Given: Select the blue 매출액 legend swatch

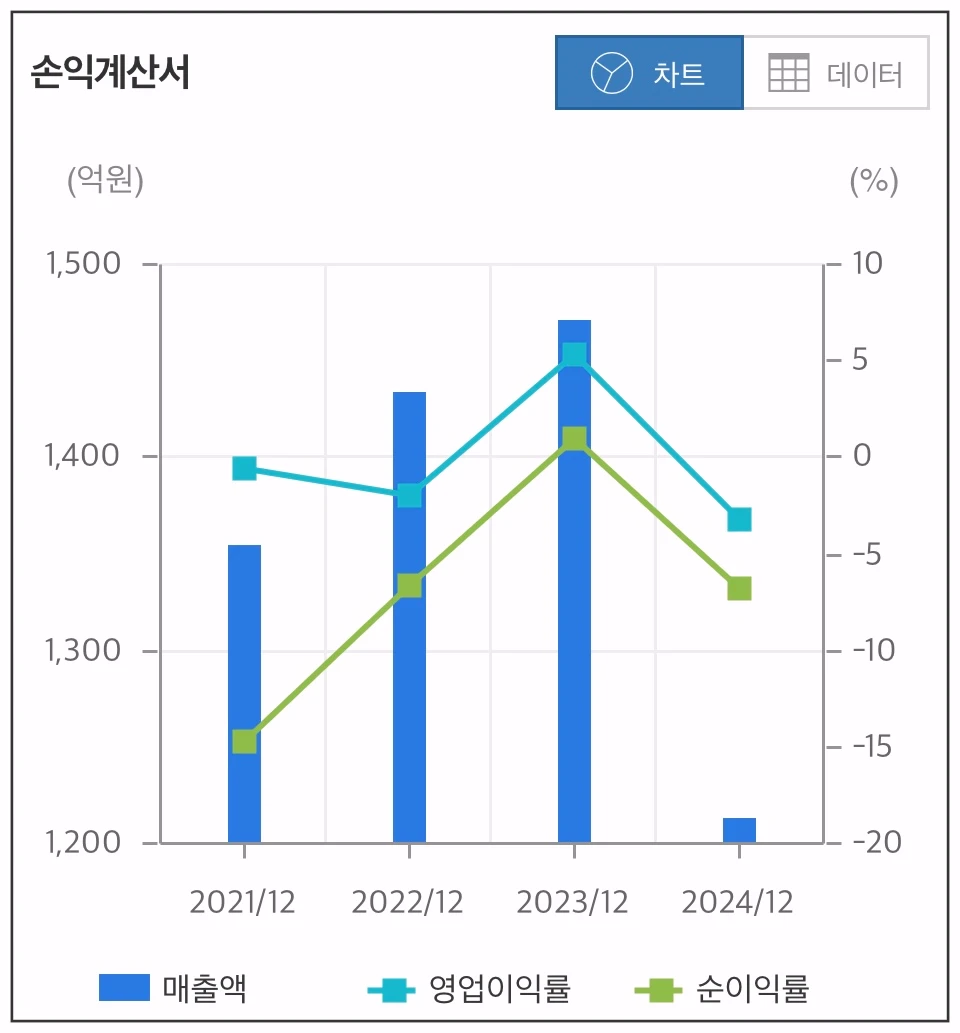Looking at the screenshot, I should point(124,988).
